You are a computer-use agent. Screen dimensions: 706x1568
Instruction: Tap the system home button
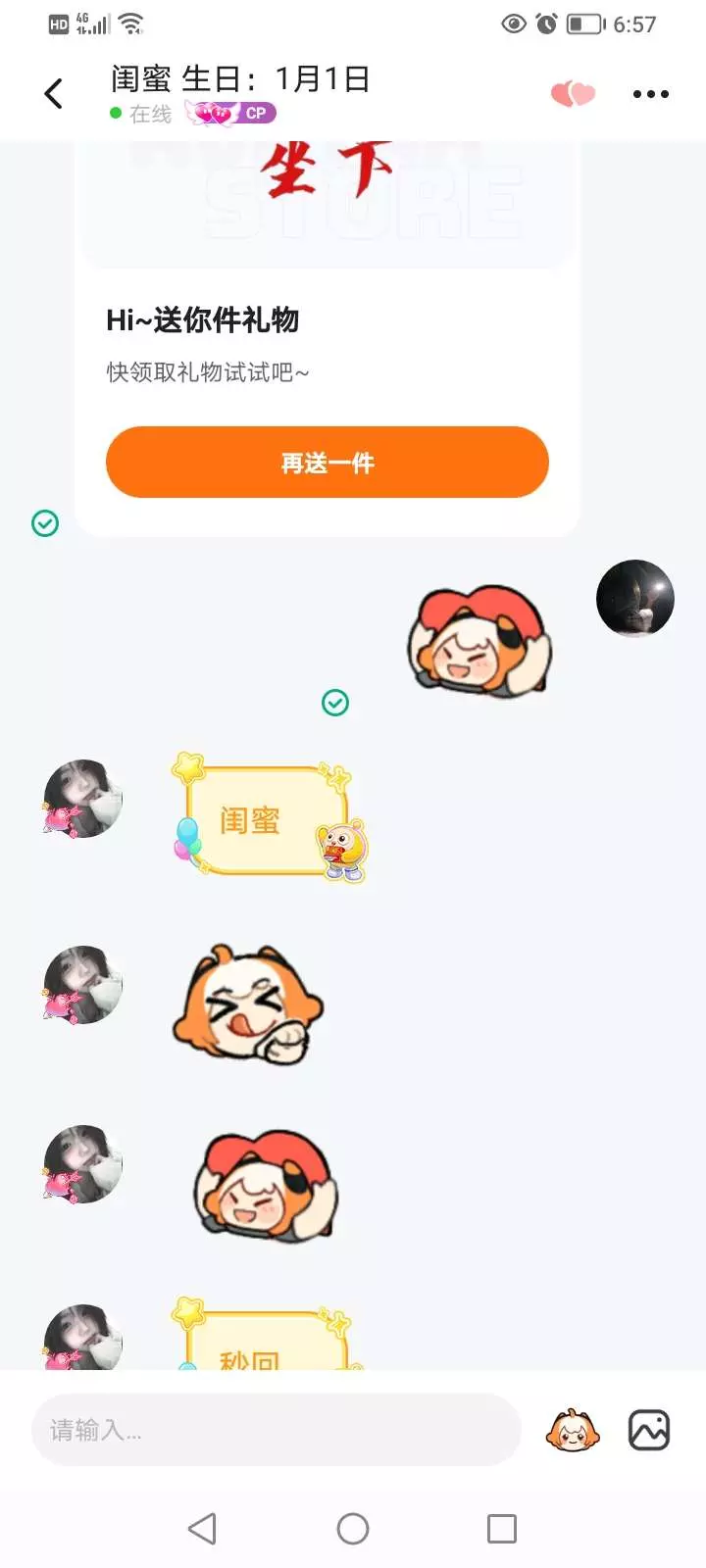point(353,1529)
